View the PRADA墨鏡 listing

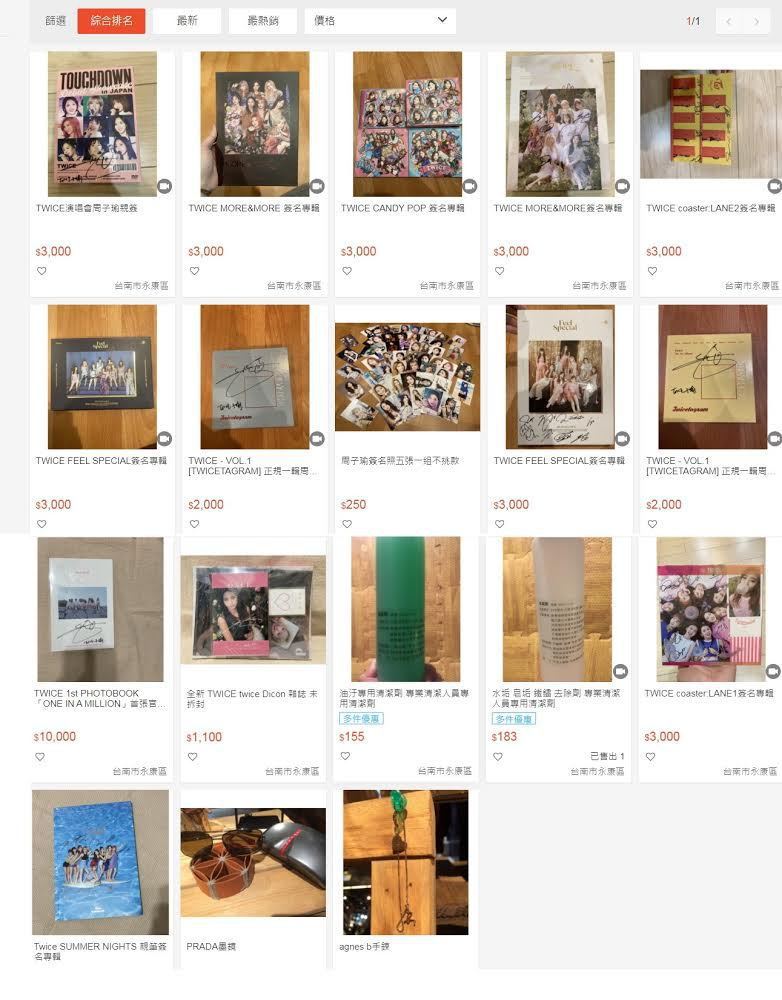(252, 862)
